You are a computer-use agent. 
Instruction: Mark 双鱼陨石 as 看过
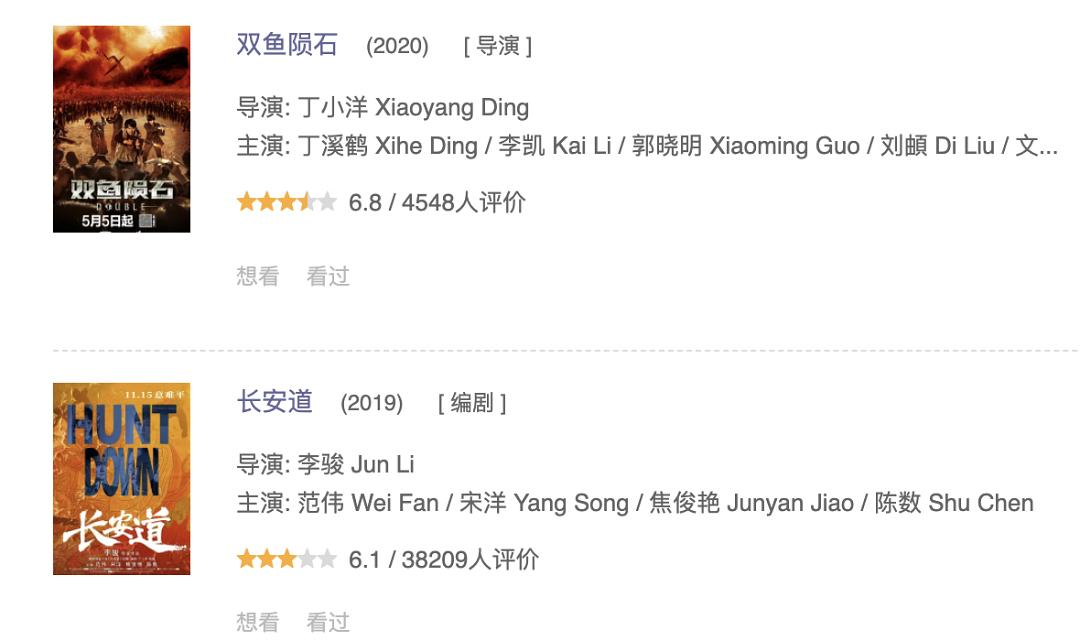point(327,276)
